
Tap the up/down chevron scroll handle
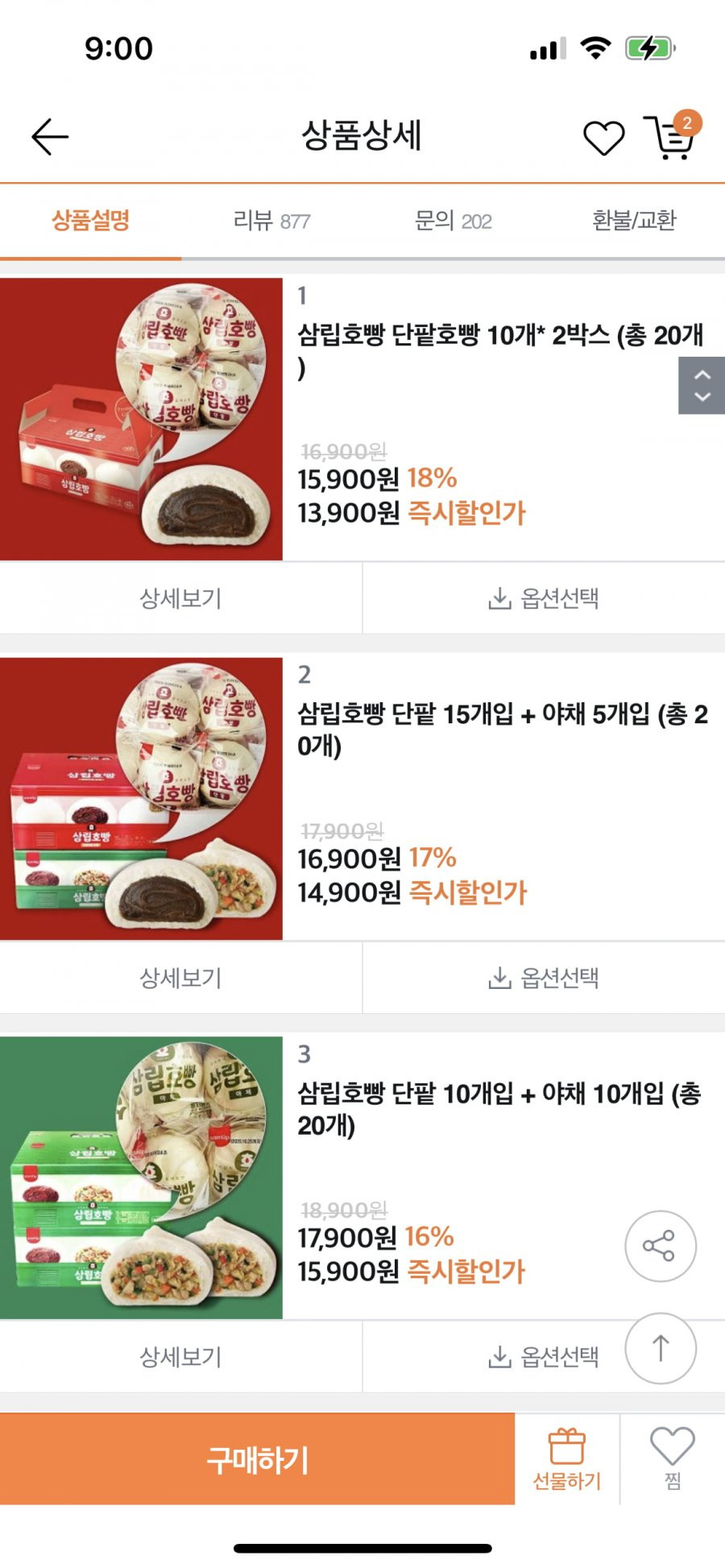[702, 386]
